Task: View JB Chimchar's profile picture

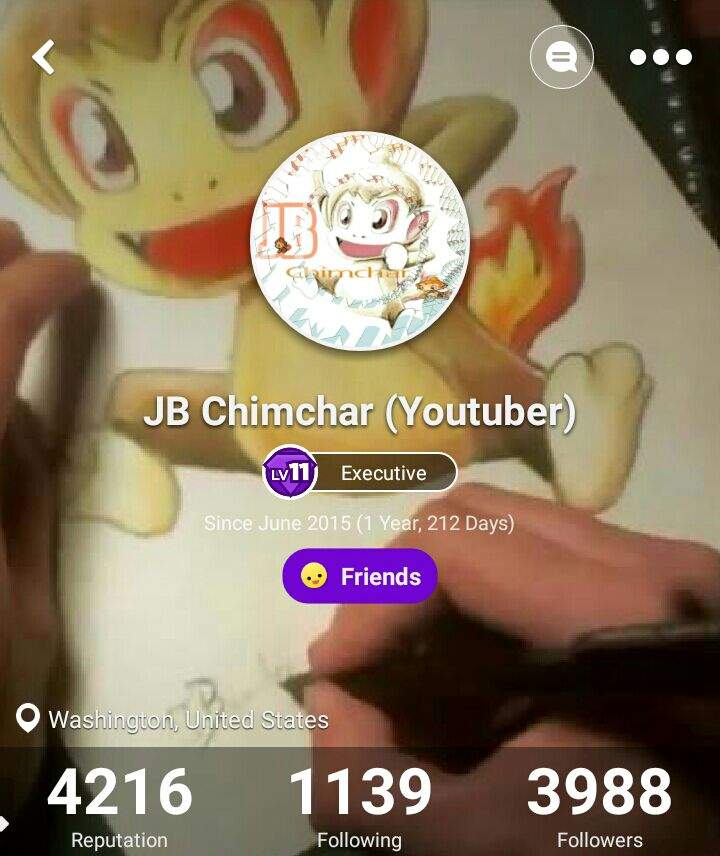Action: 360,241
